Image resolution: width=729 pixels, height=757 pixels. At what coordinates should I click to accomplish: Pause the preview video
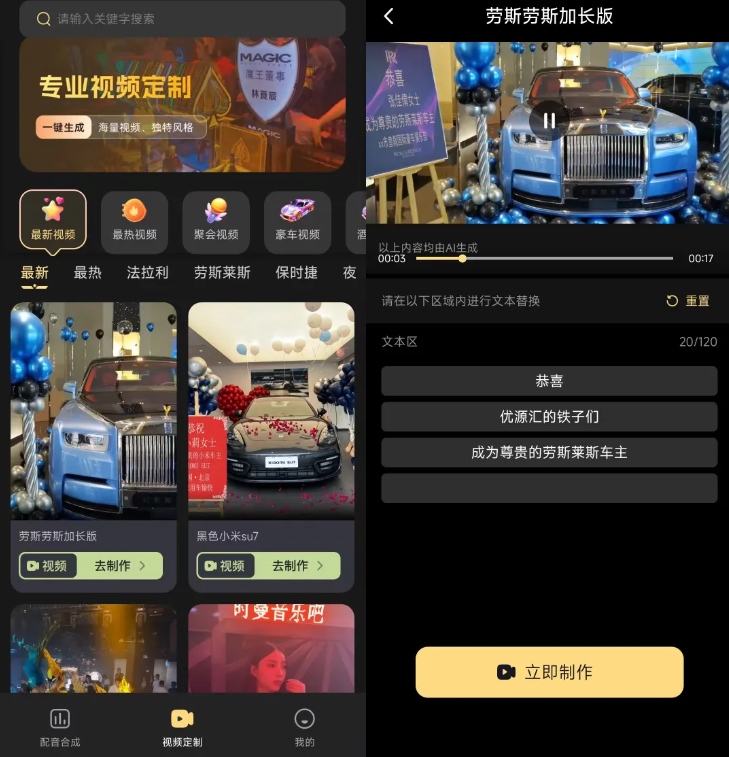[549, 121]
